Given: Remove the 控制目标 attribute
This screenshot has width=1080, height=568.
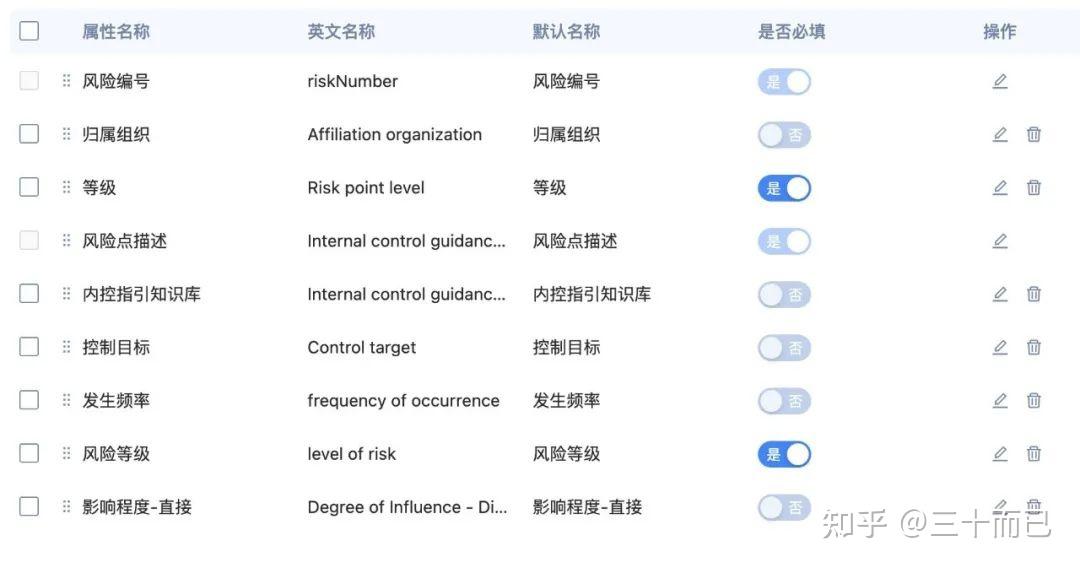Looking at the screenshot, I should click(1034, 347).
